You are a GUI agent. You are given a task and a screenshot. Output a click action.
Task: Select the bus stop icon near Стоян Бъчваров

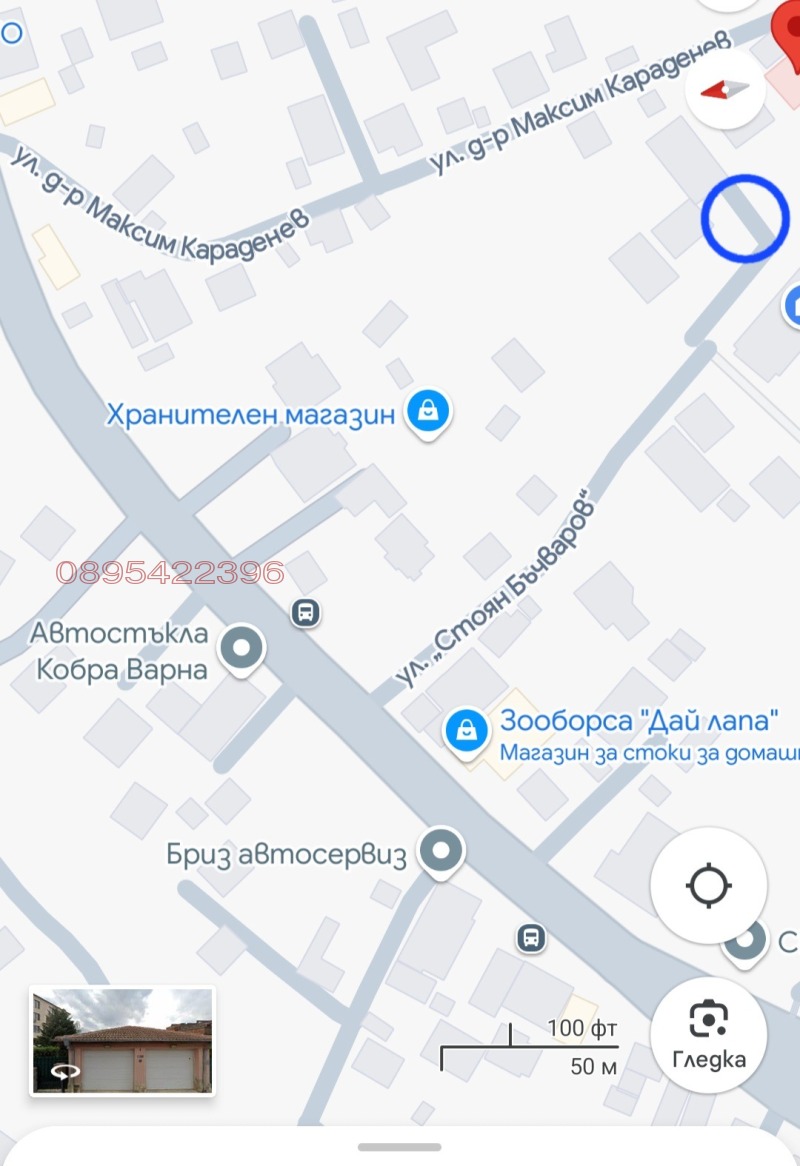click(x=305, y=610)
